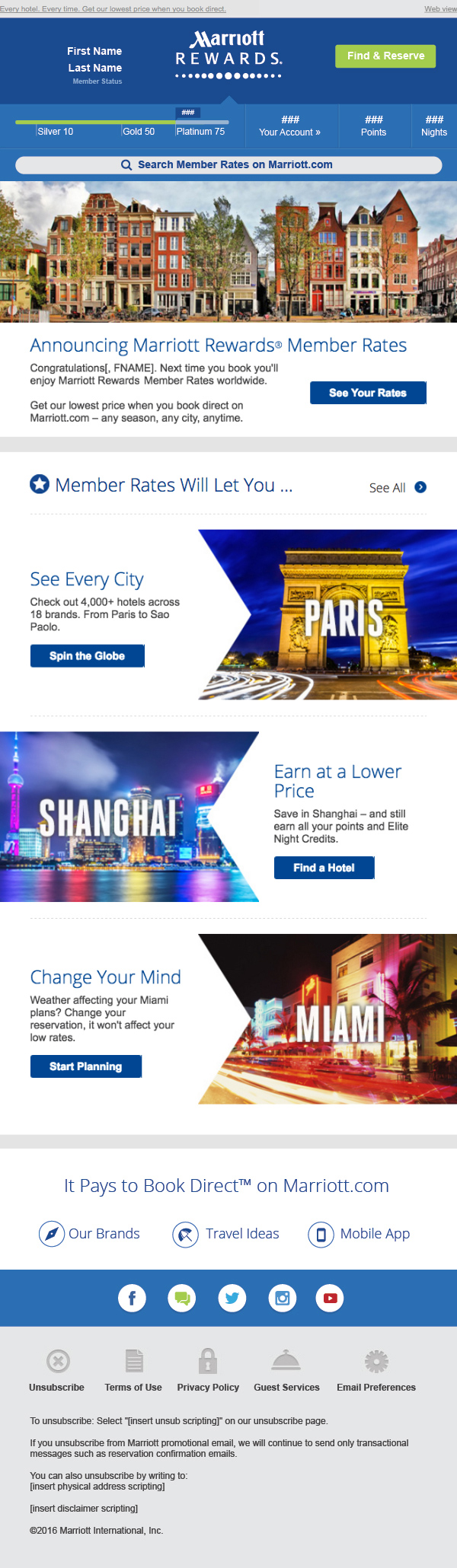
Task: Visit the Instagram icon
Action: click(x=282, y=1298)
